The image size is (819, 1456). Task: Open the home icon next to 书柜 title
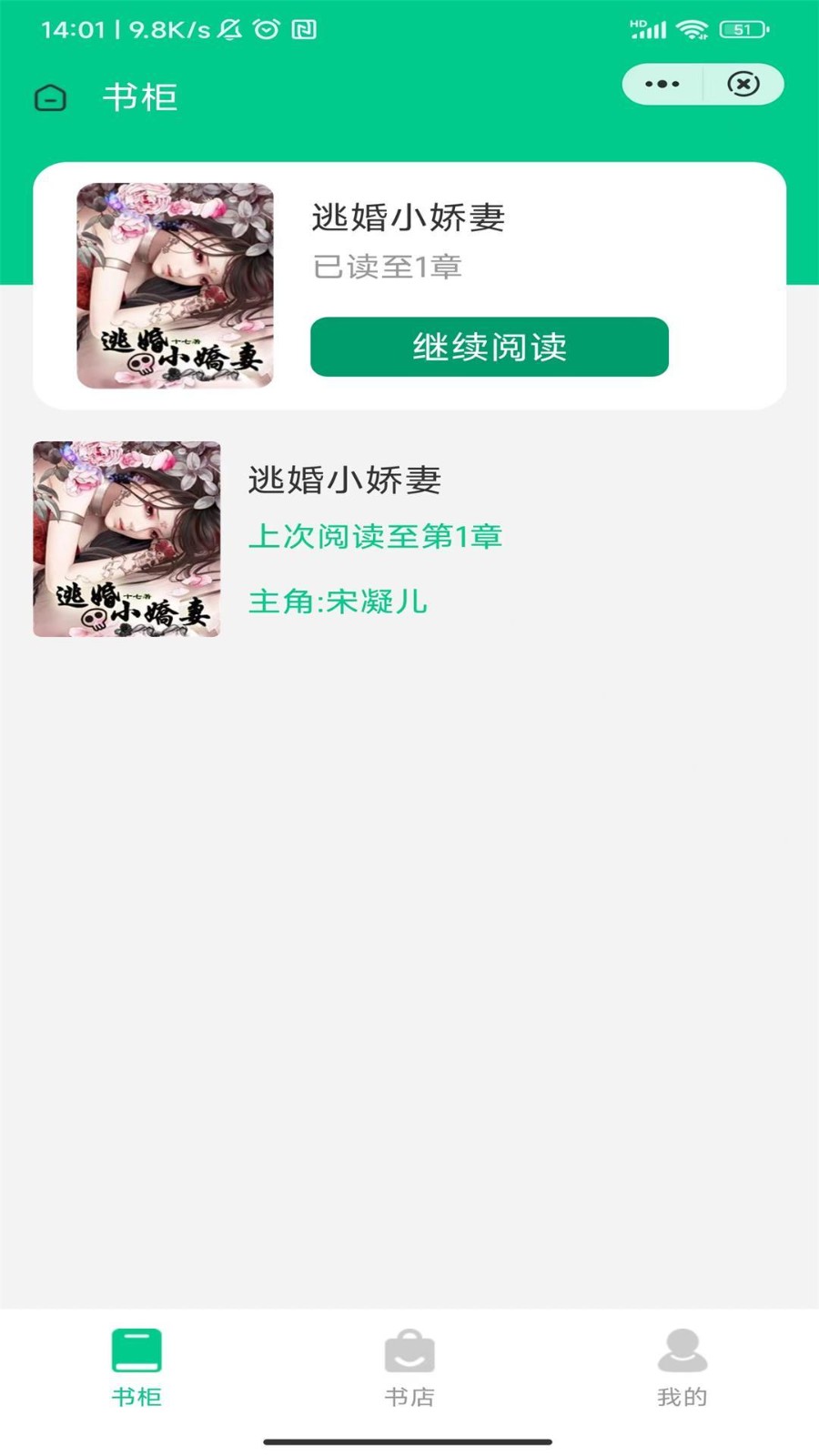tap(50, 97)
